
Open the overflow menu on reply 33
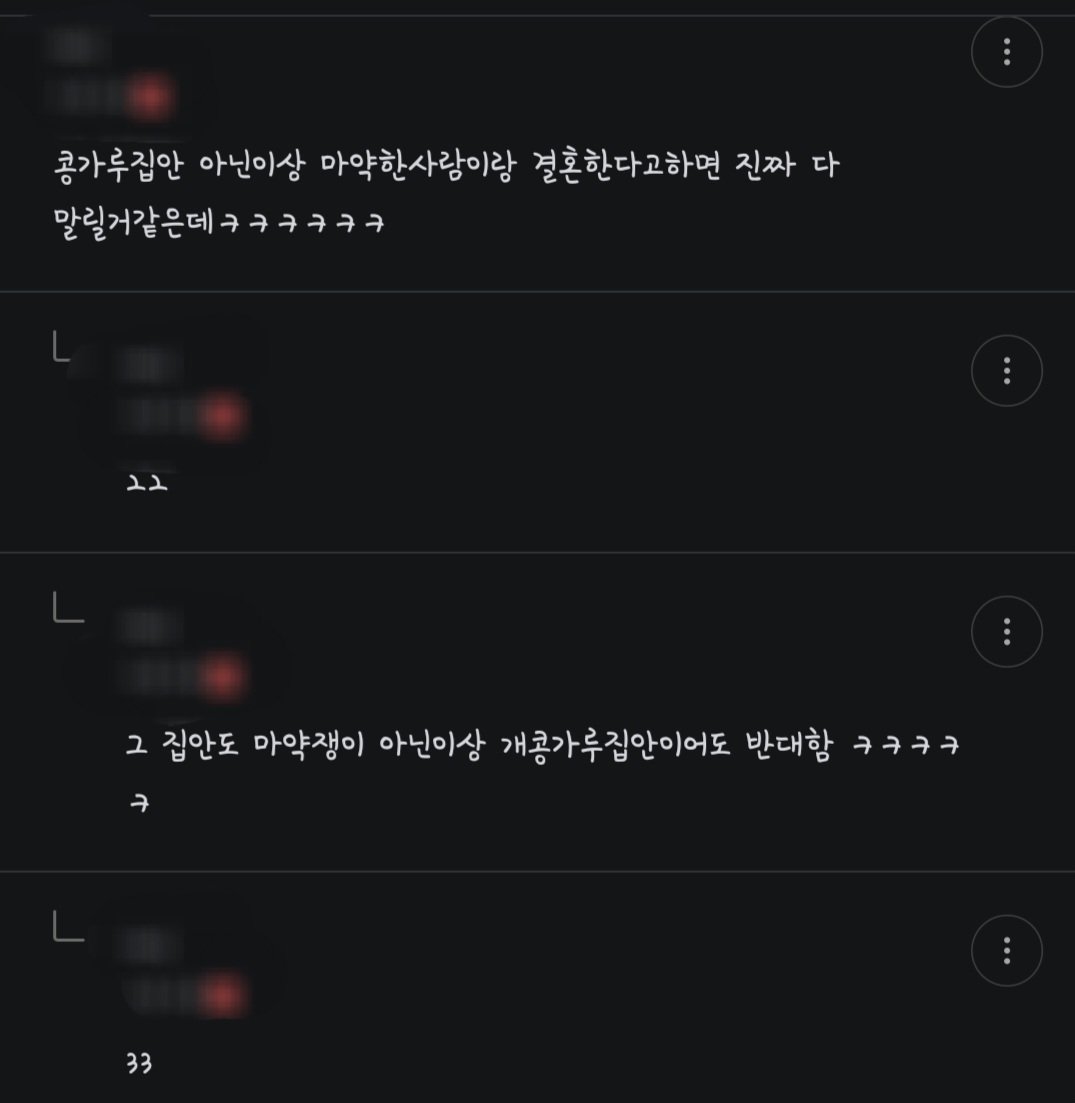[x=1006, y=950]
